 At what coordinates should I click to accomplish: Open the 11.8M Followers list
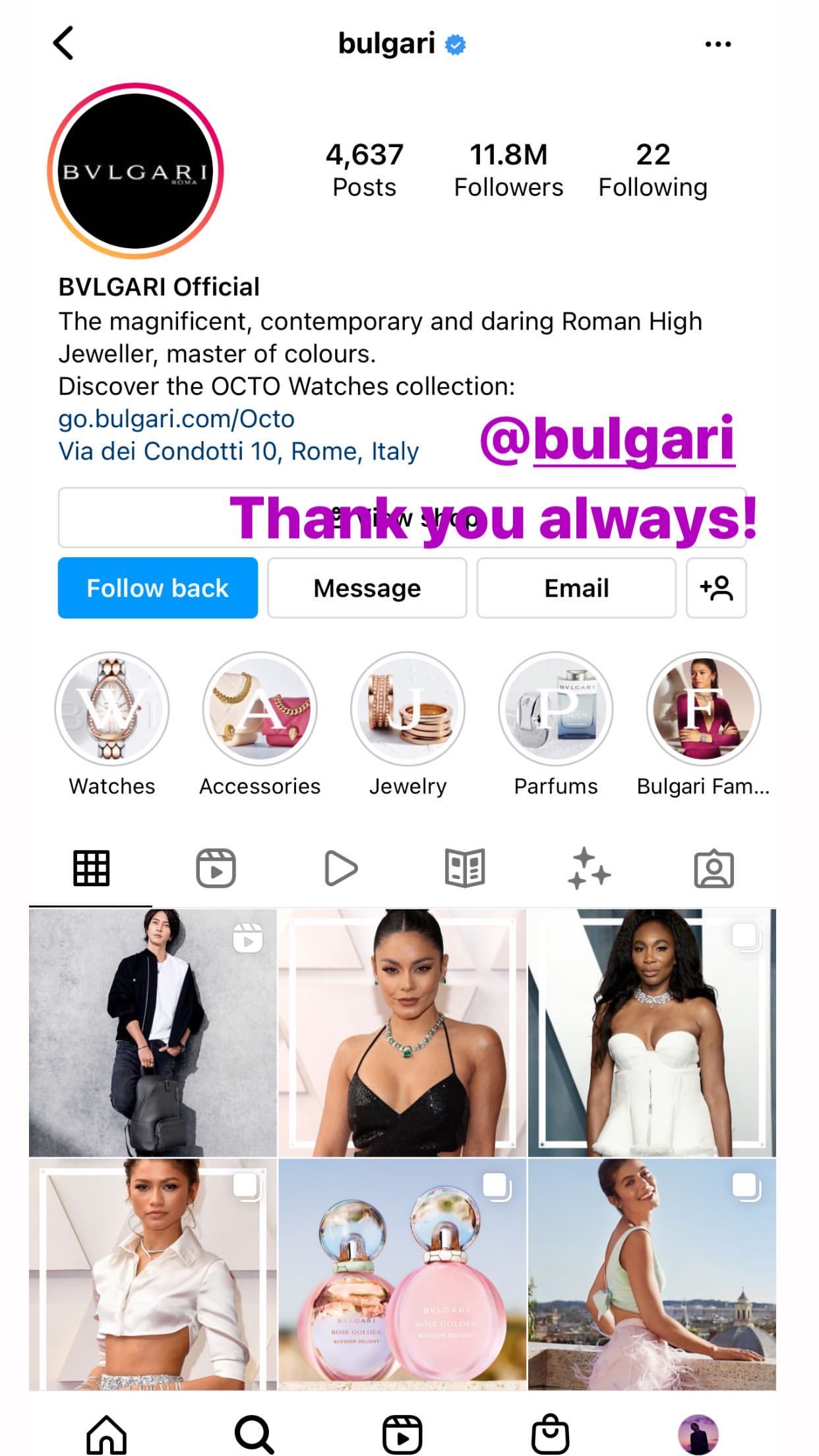pyautogui.click(x=508, y=170)
